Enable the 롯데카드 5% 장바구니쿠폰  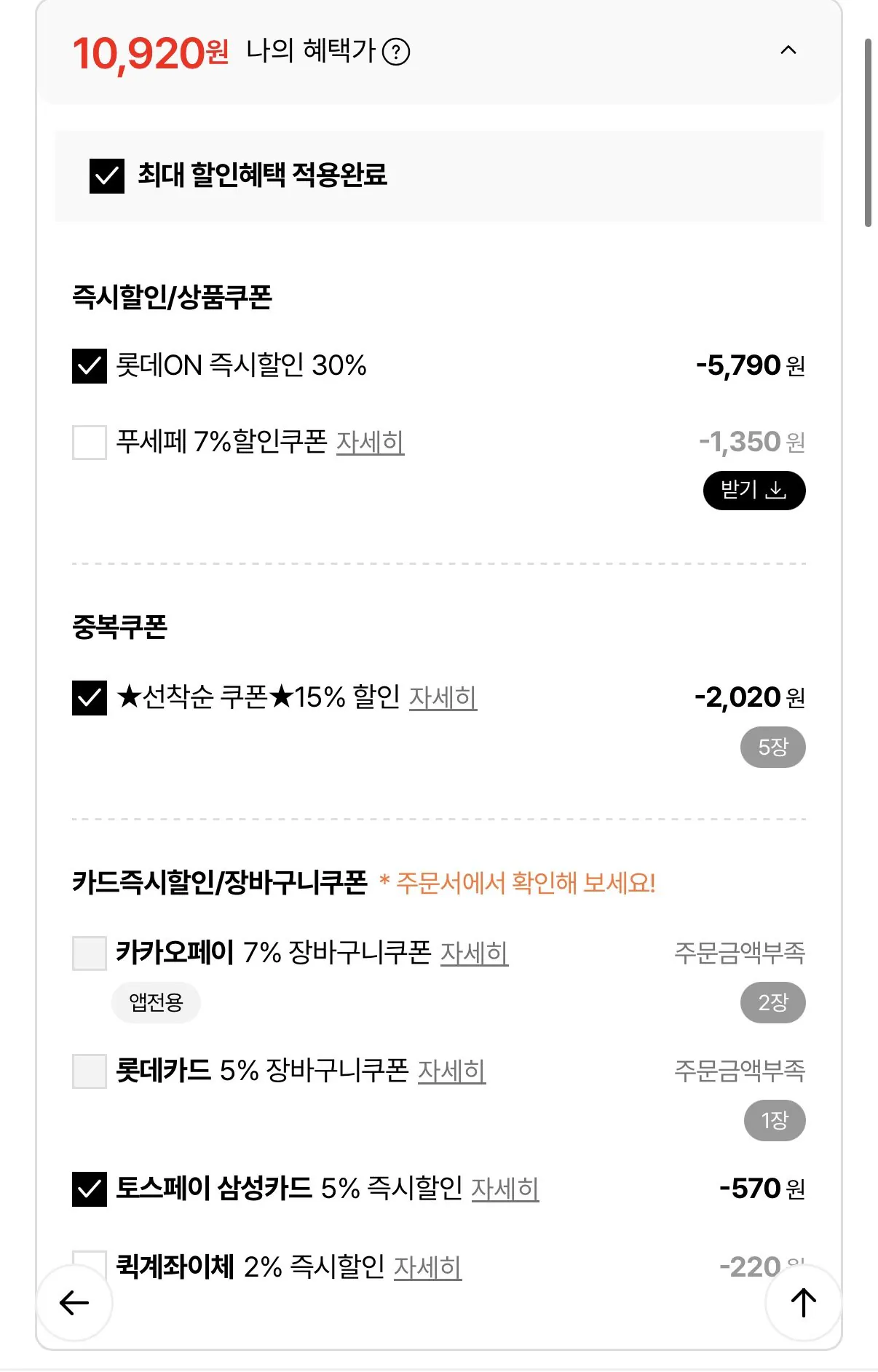(89, 1071)
